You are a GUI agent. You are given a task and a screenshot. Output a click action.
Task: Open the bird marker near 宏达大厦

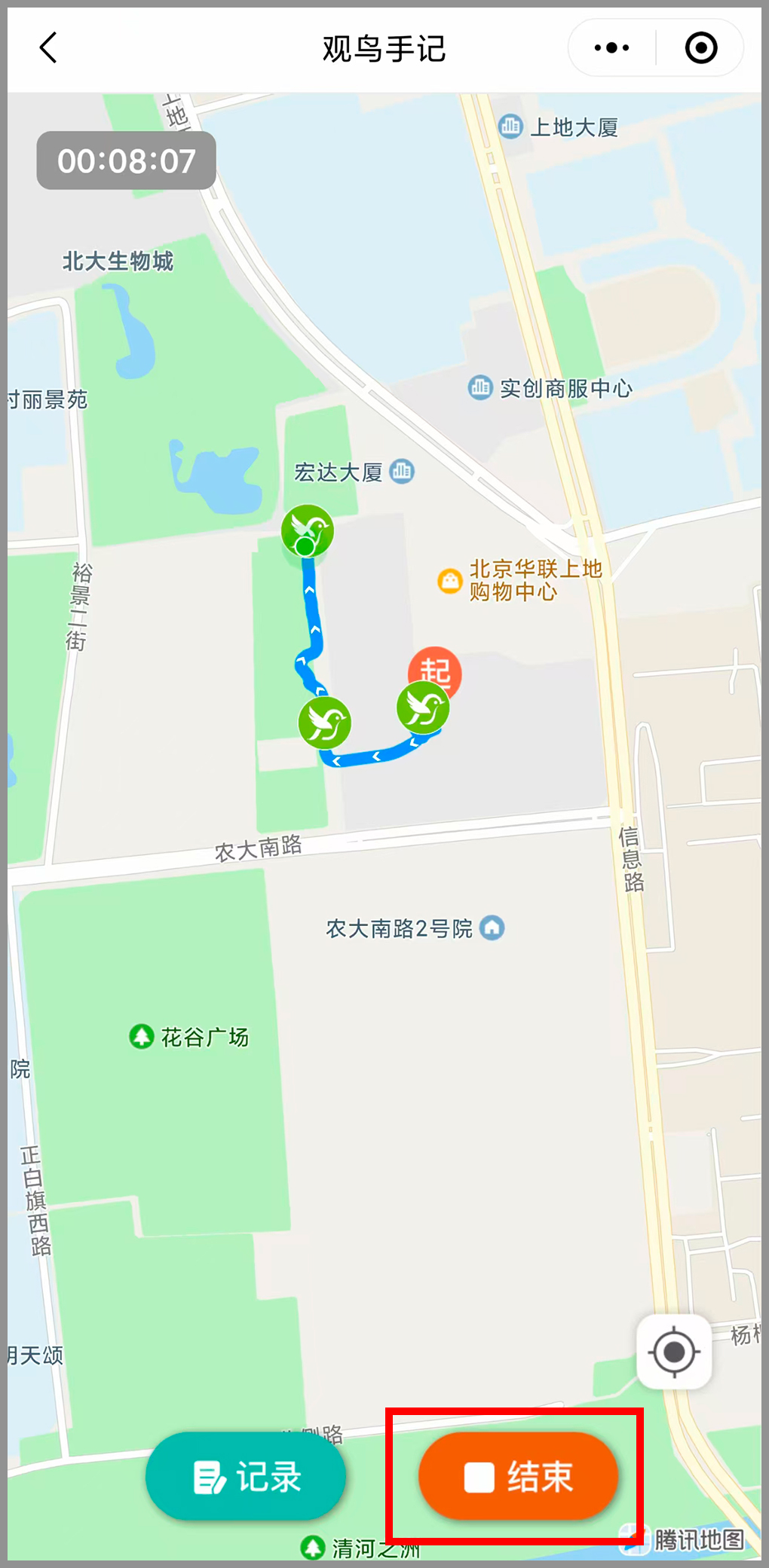[x=308, y=530]
